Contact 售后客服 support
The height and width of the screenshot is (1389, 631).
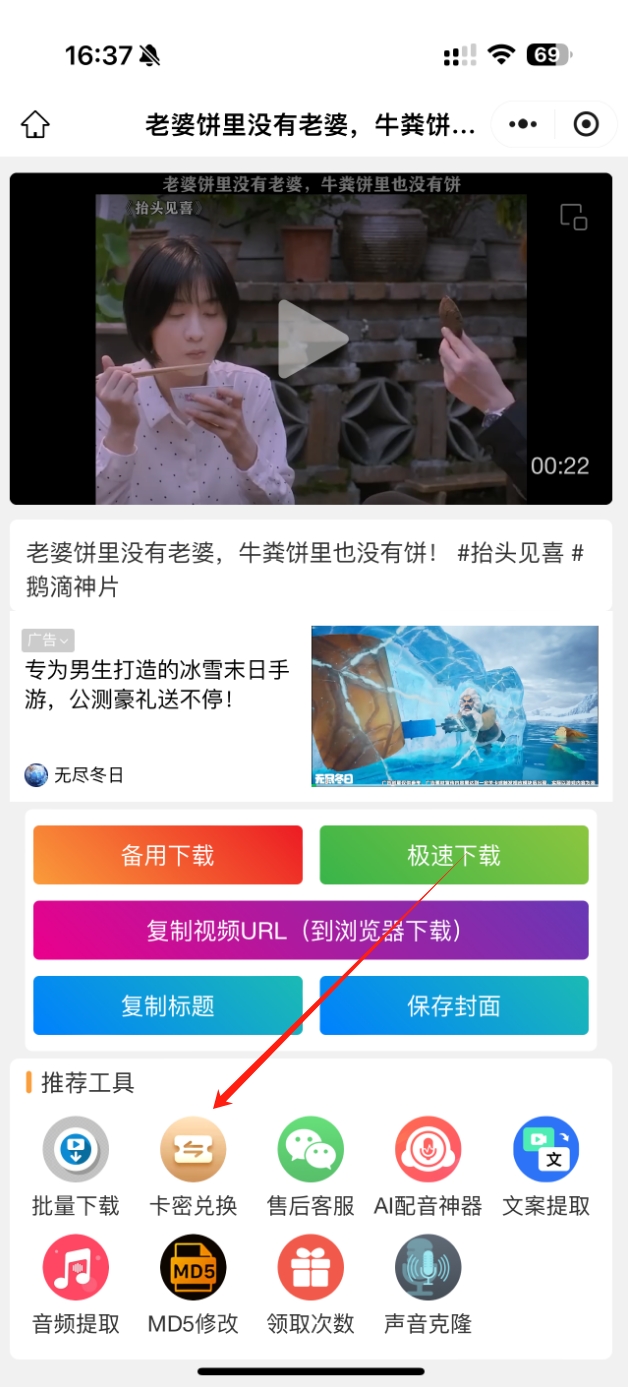click(311, 1150)
